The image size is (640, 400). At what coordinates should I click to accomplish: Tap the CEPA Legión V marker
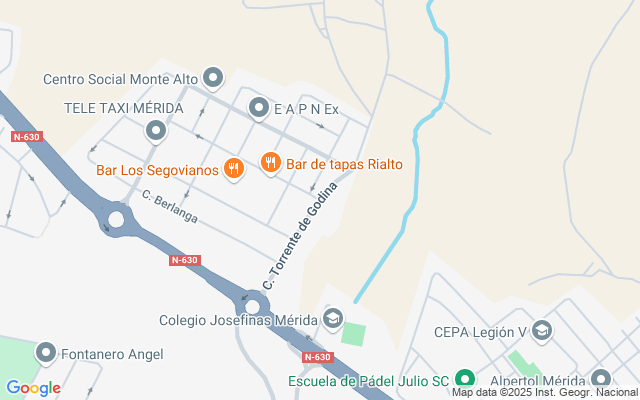(542, 331)
